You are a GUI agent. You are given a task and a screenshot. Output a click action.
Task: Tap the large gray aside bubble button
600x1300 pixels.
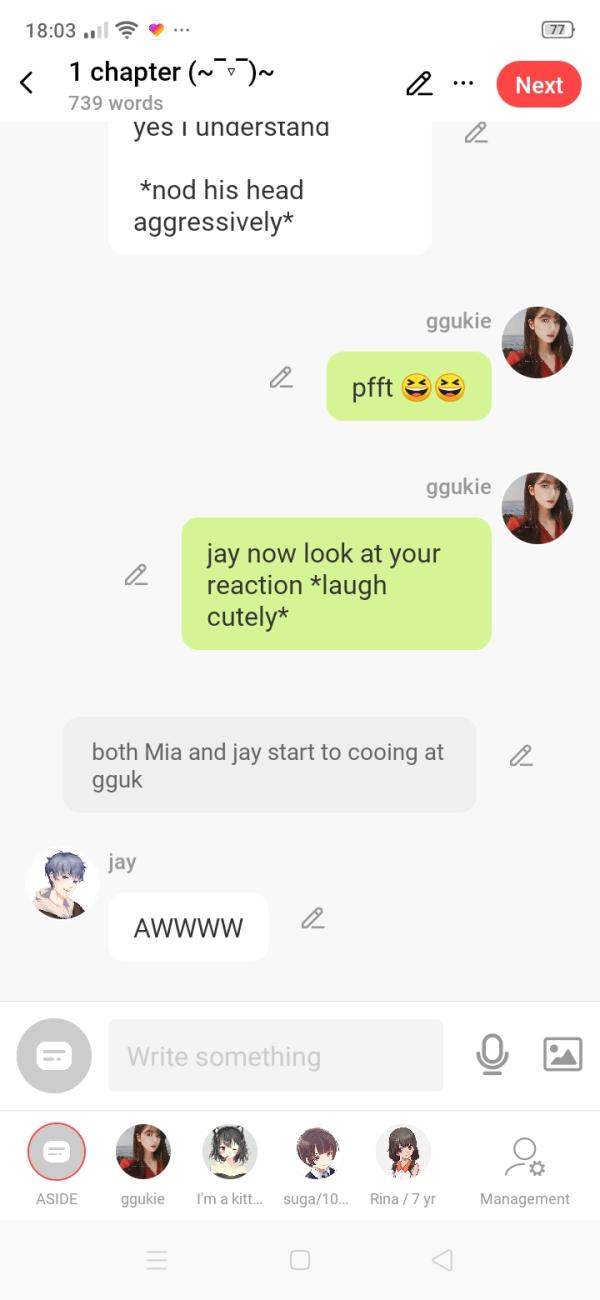point(54,1055)
